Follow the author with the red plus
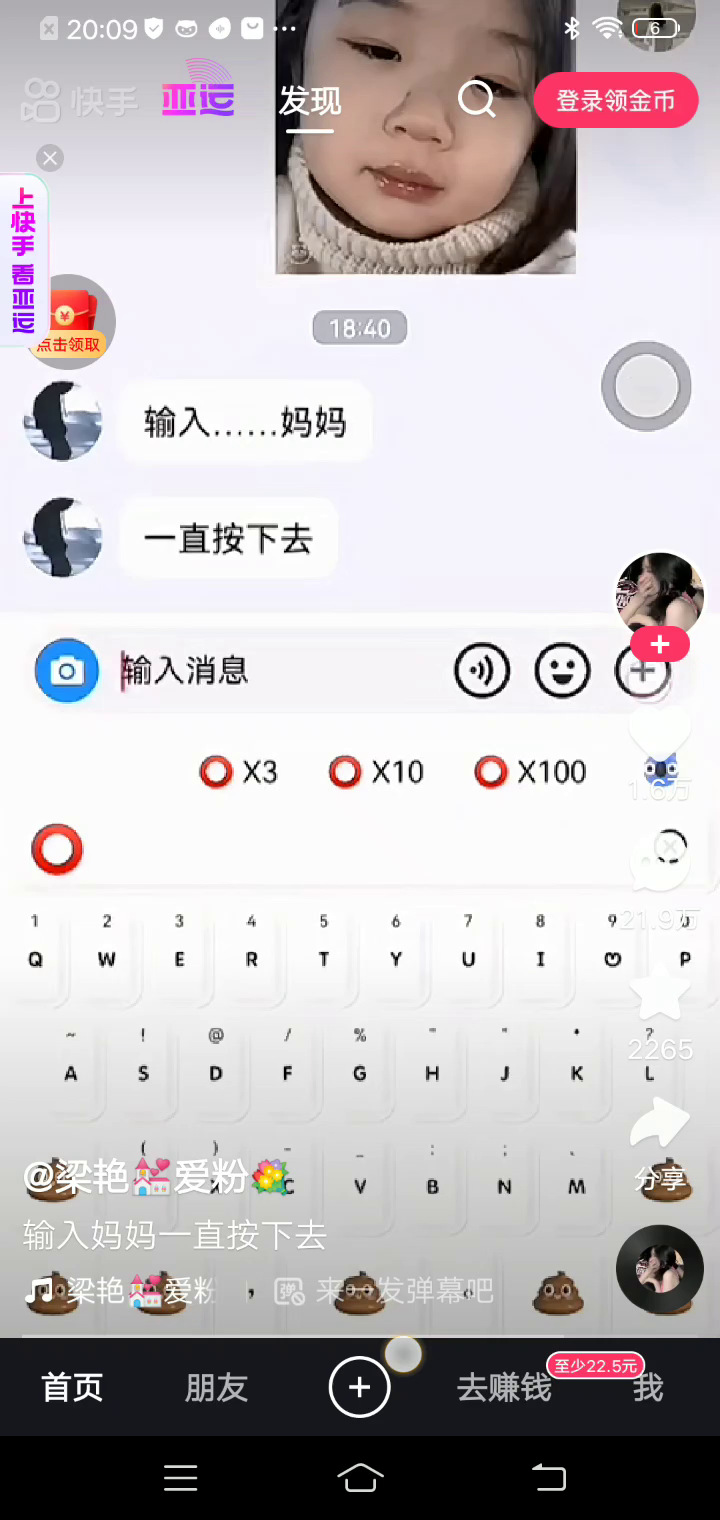The height and width of the screenshot is (1520, 720). [659, 644]
